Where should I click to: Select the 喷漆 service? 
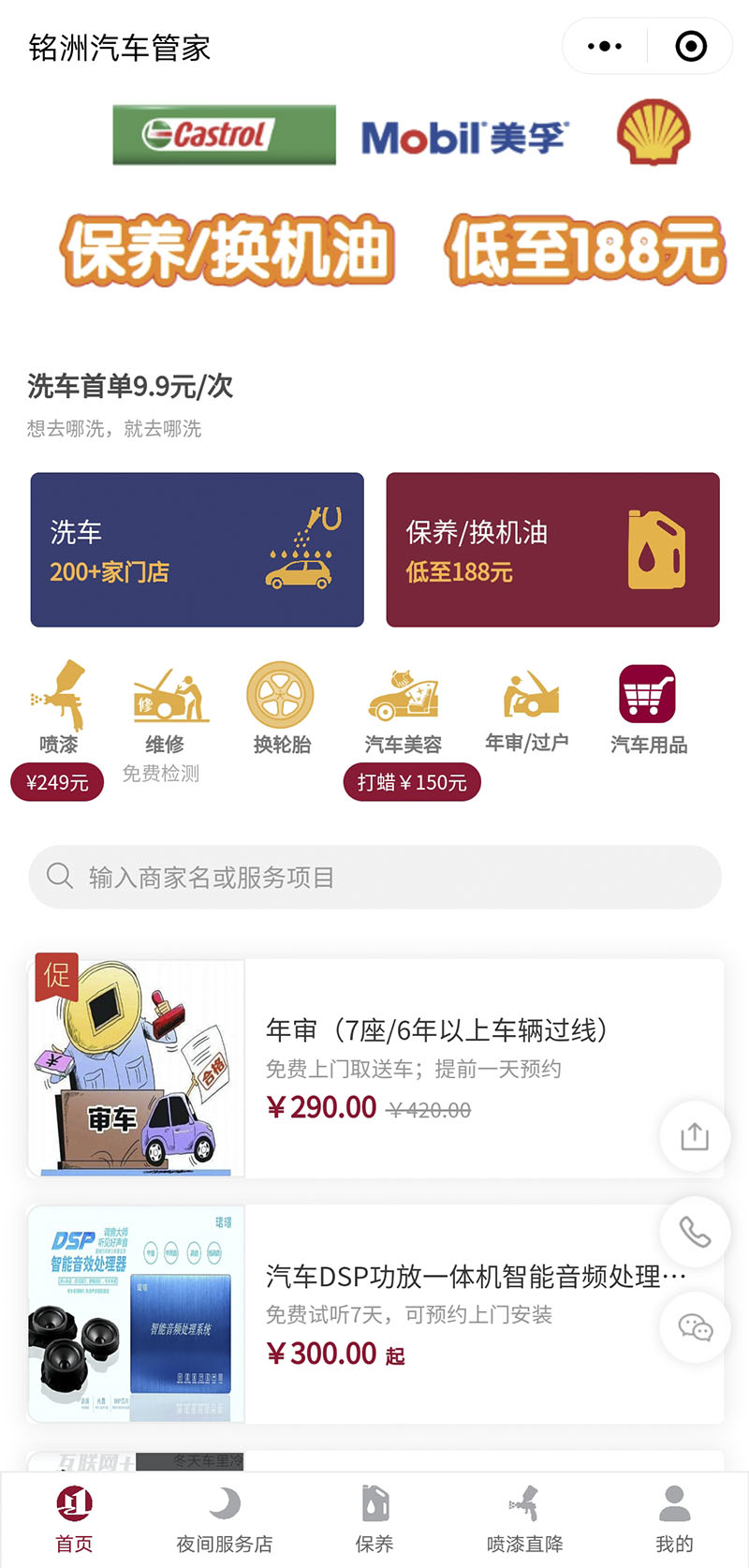58,709
